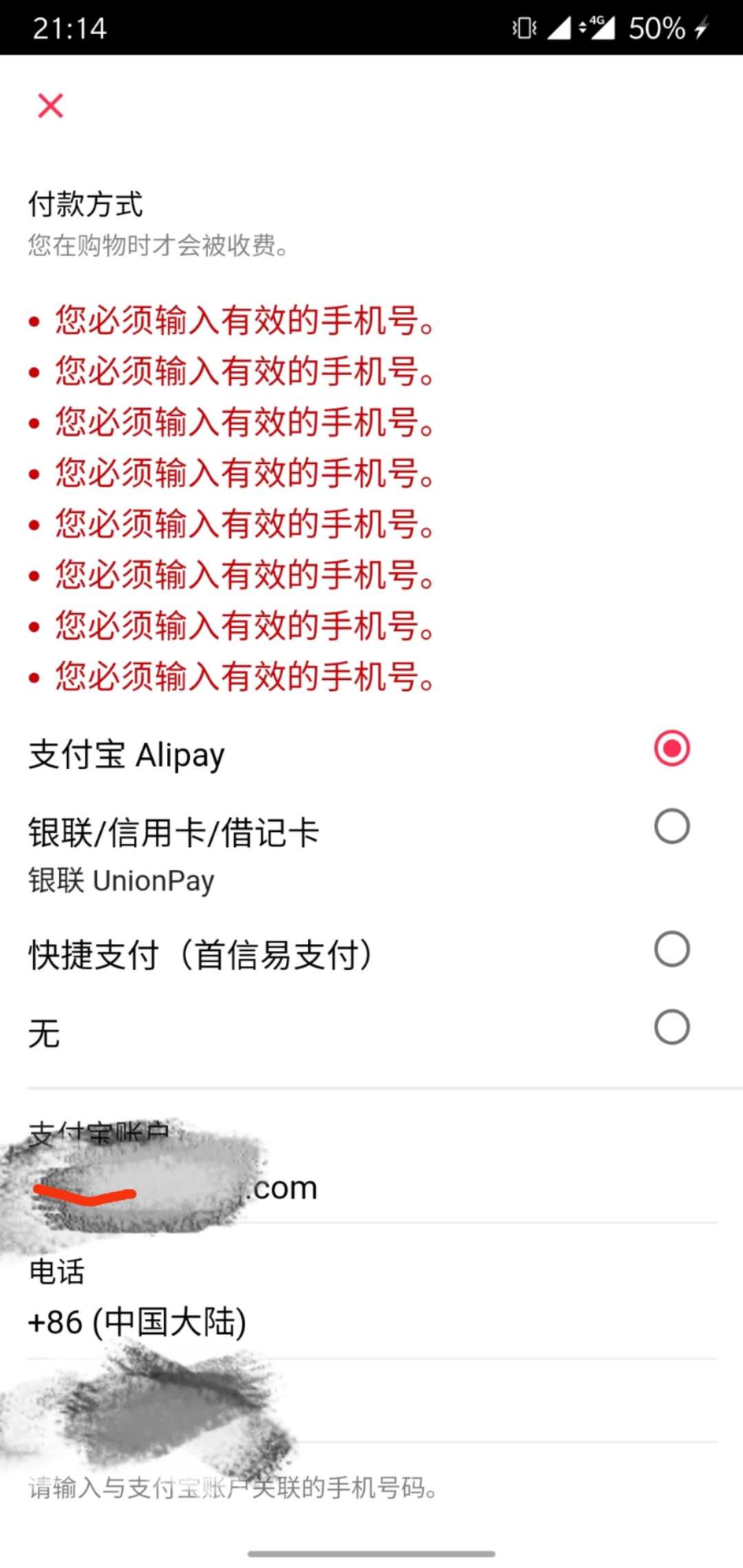743x1568 pixels.
Task: Select 银联/信用卡/借记卡 UnionPay option
Action: coord(671,827)
